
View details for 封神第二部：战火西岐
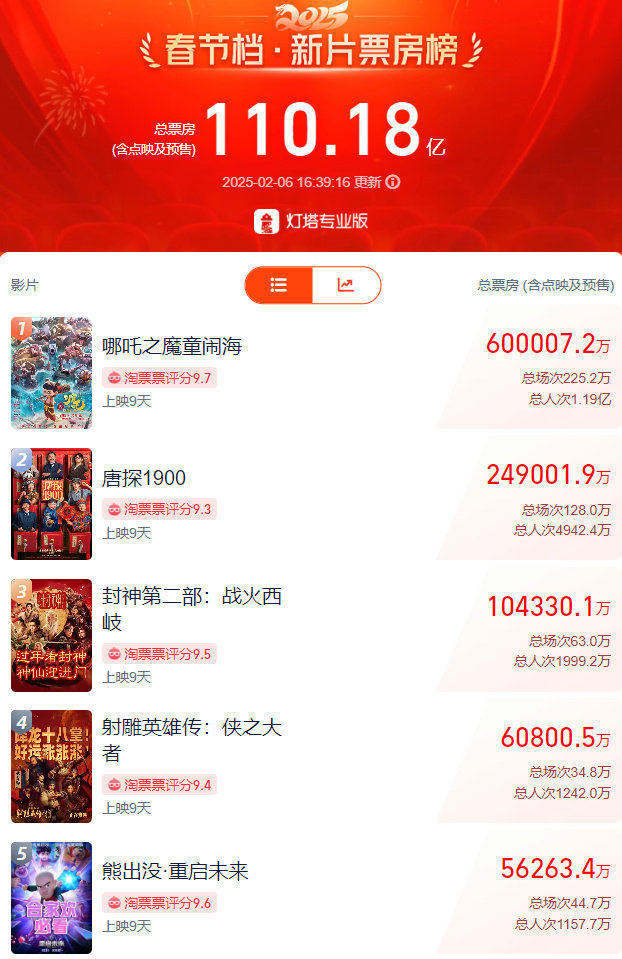point(192,609)
